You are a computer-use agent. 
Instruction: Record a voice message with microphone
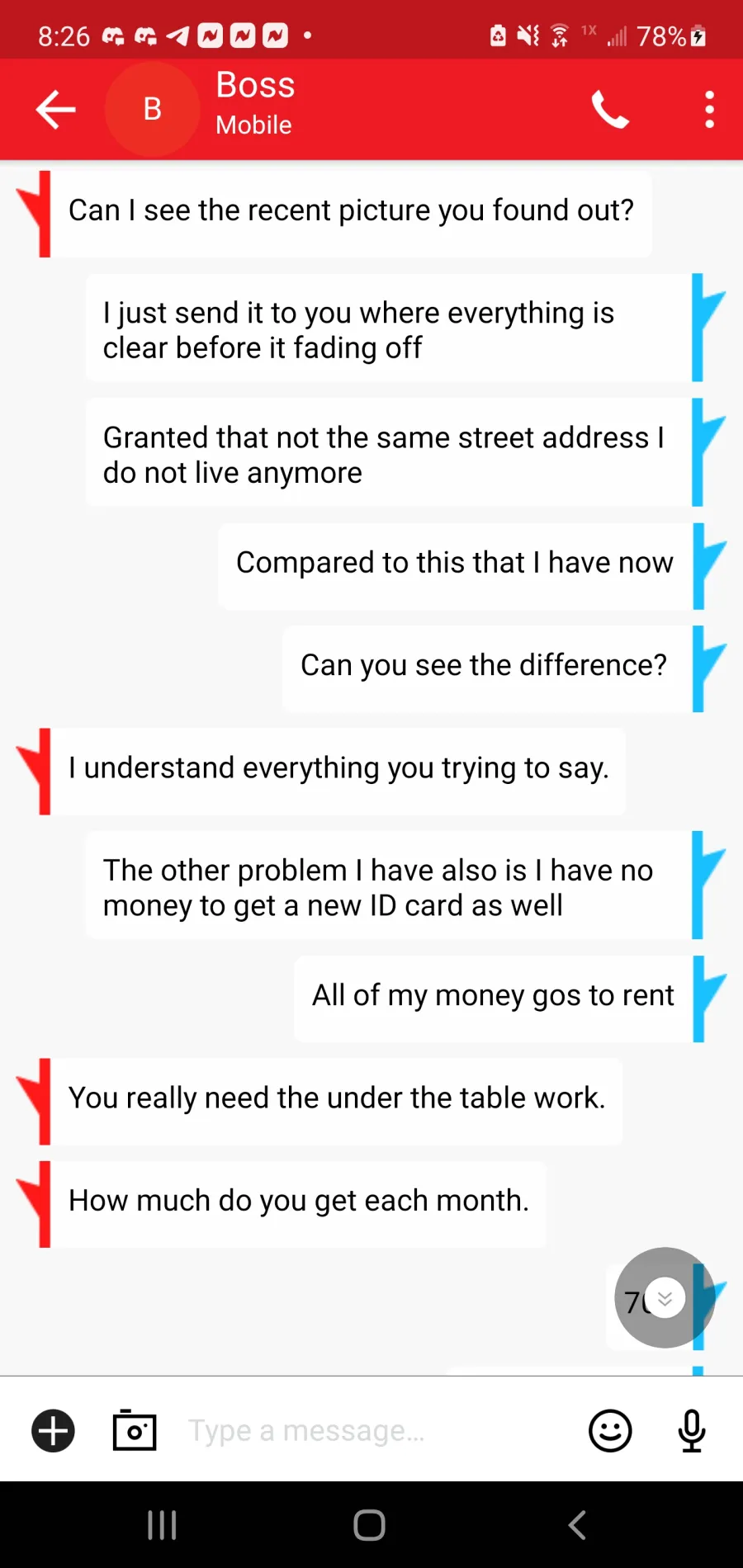point(692,1430)
